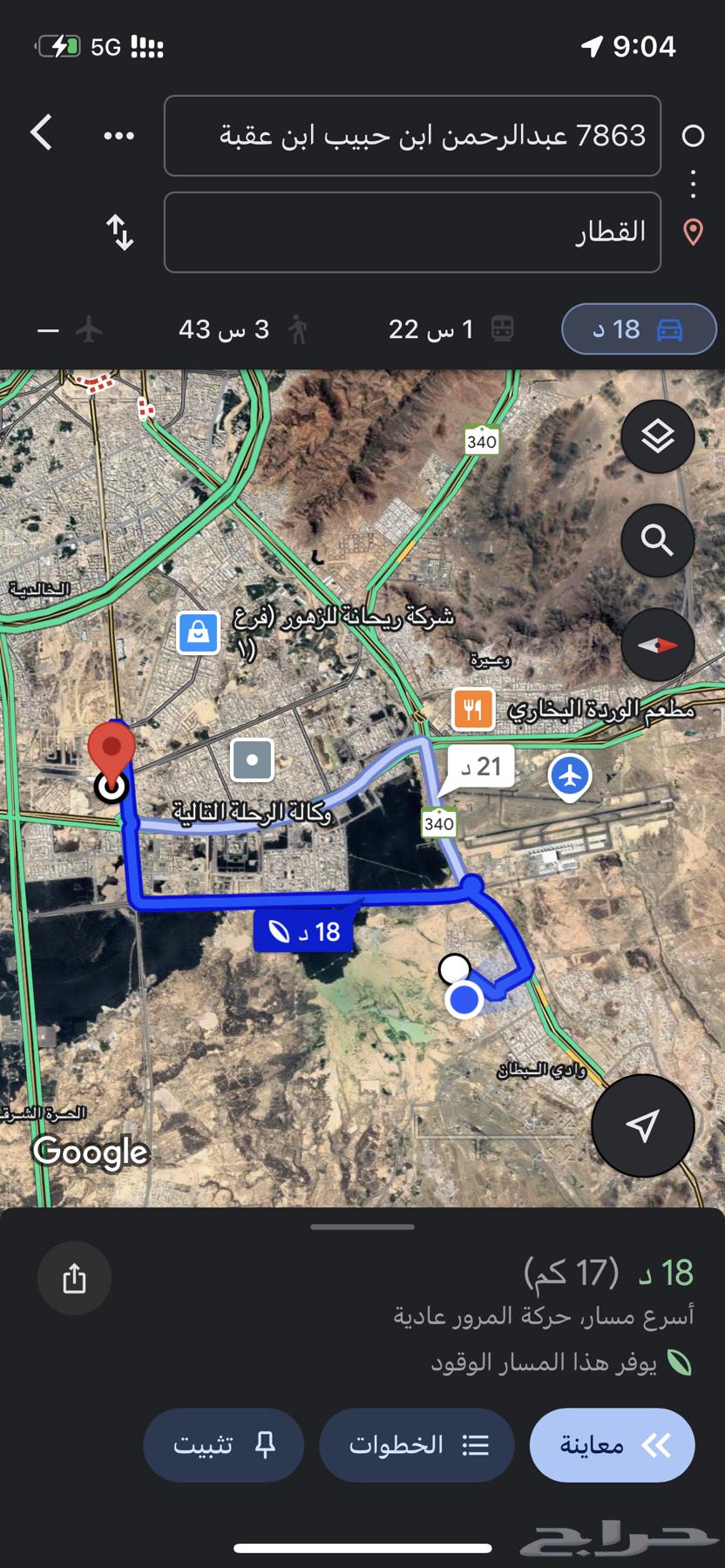Screen dimensions: 725x1568
Task: Switch to the flight mode tab
Action: [71, 330]
